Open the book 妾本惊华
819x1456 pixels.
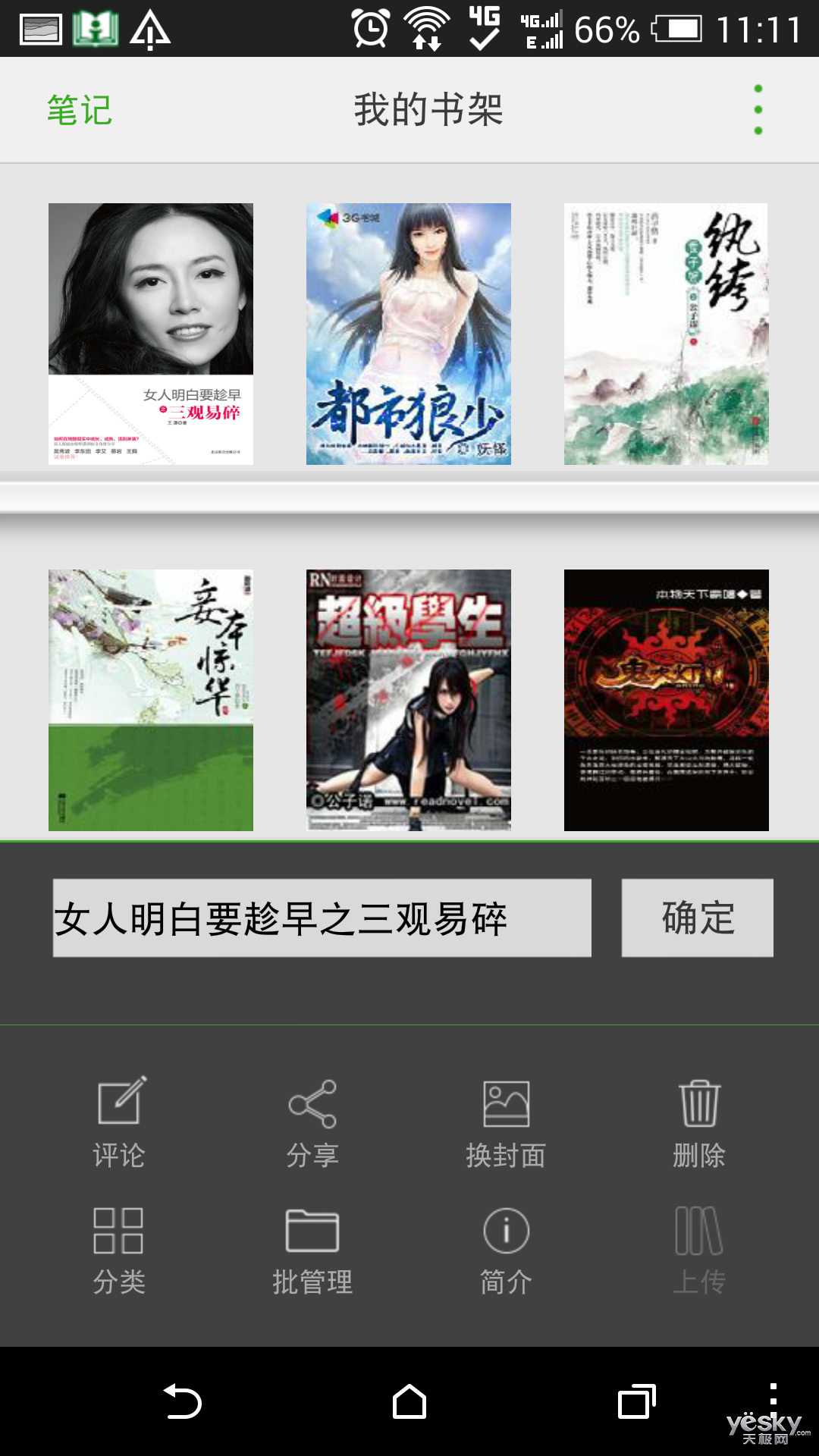[151, 700]
